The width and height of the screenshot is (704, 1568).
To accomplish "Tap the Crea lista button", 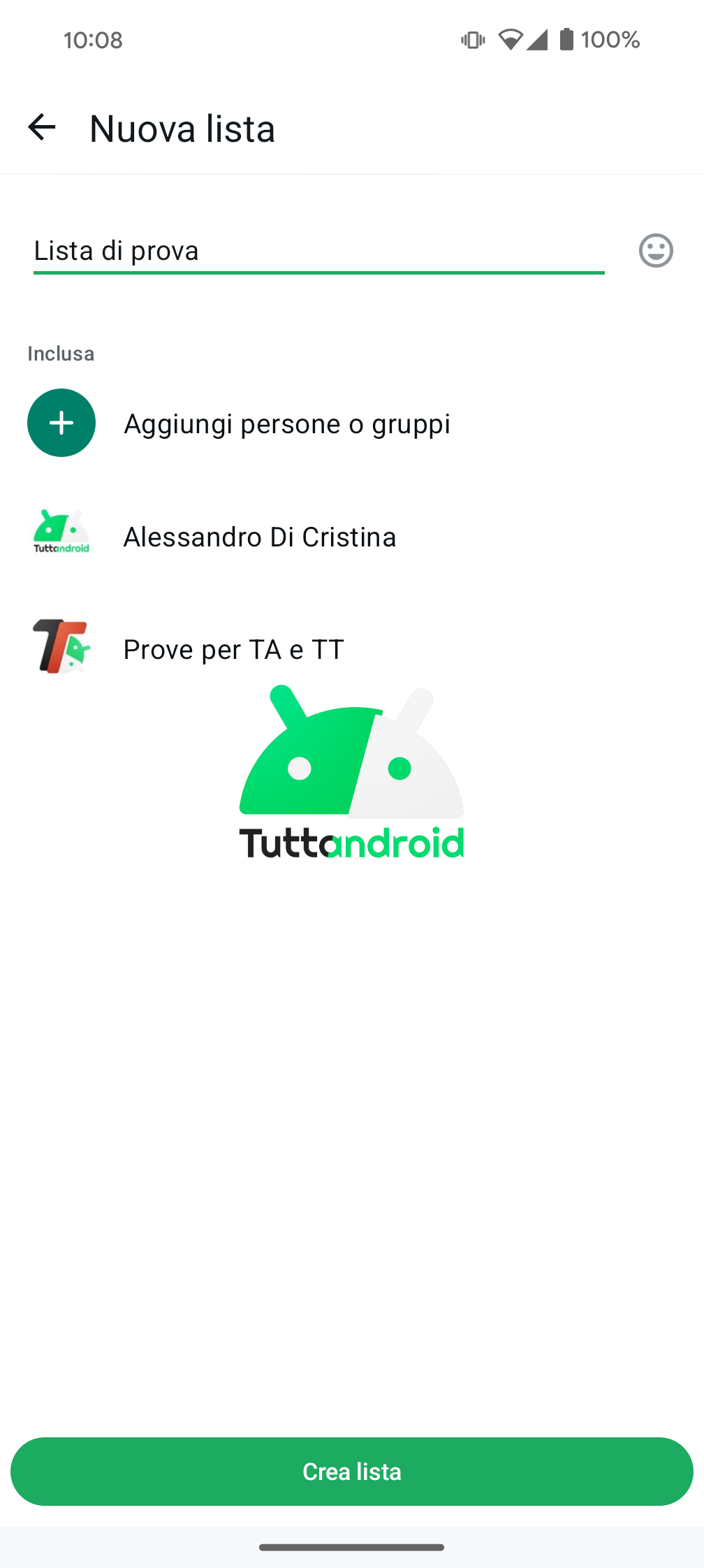I will click(x=352, y=1472).
